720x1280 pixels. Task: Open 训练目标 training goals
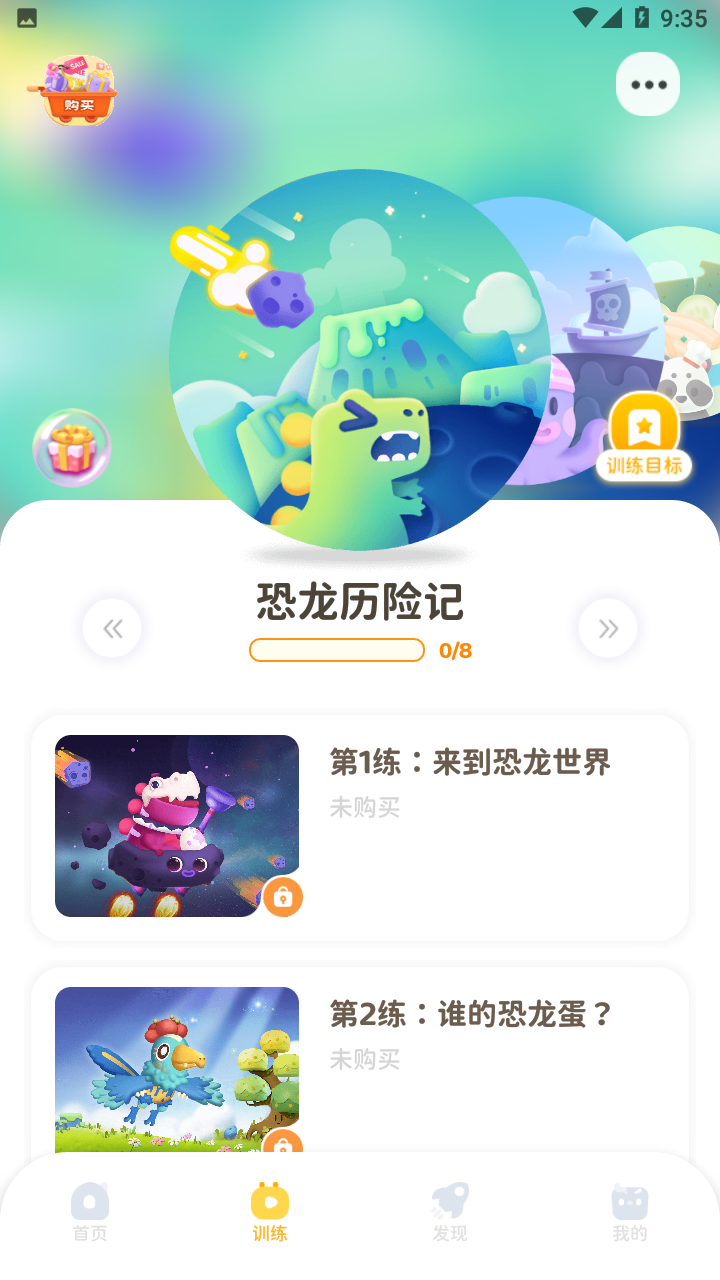[x=644, y=439]
